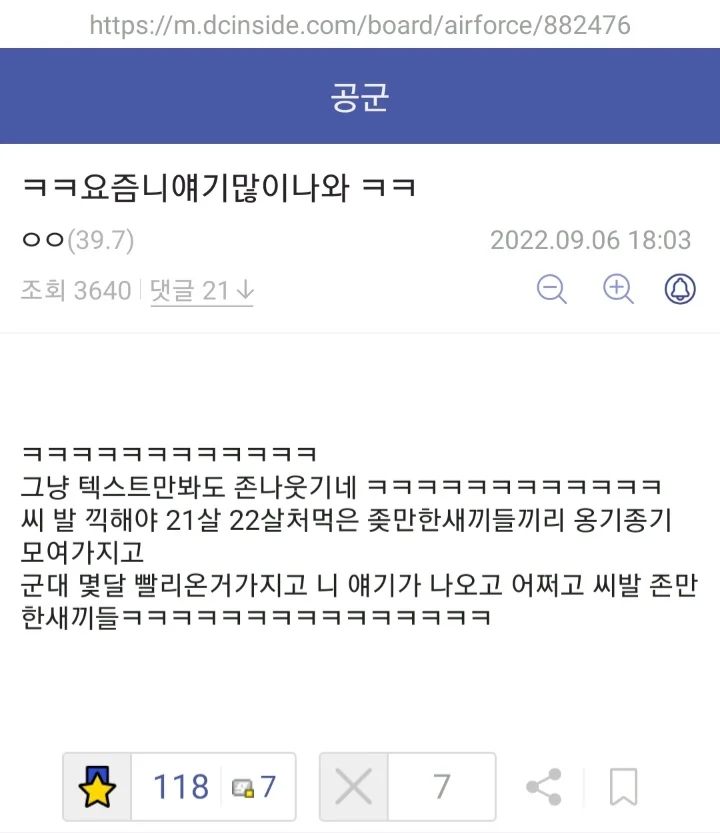The height and width of the screenshot is (833, 720).
Task: Open the 공군 gallery header
Action: coord(359,96)
